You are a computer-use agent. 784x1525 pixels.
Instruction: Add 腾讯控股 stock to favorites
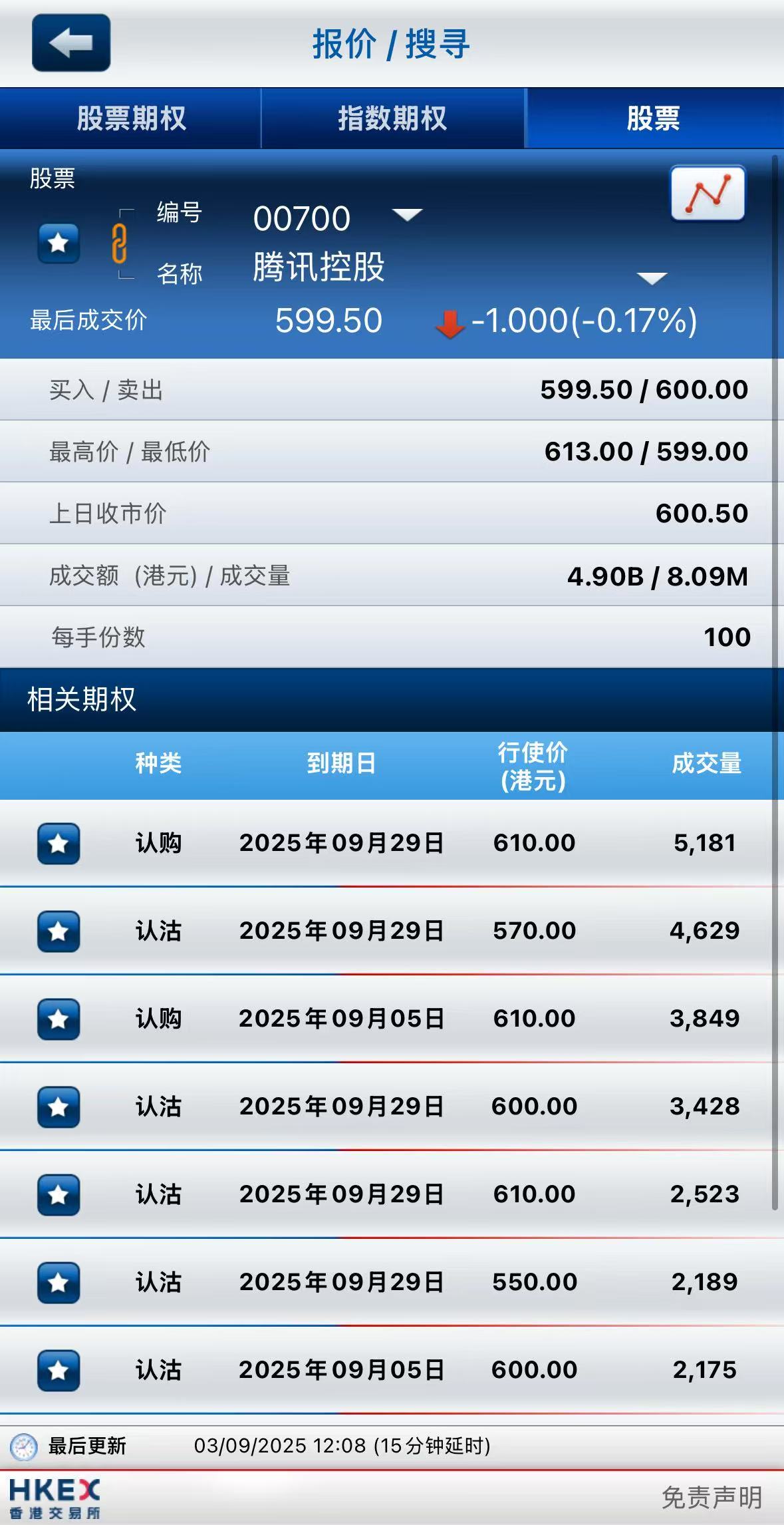[59, 243]
